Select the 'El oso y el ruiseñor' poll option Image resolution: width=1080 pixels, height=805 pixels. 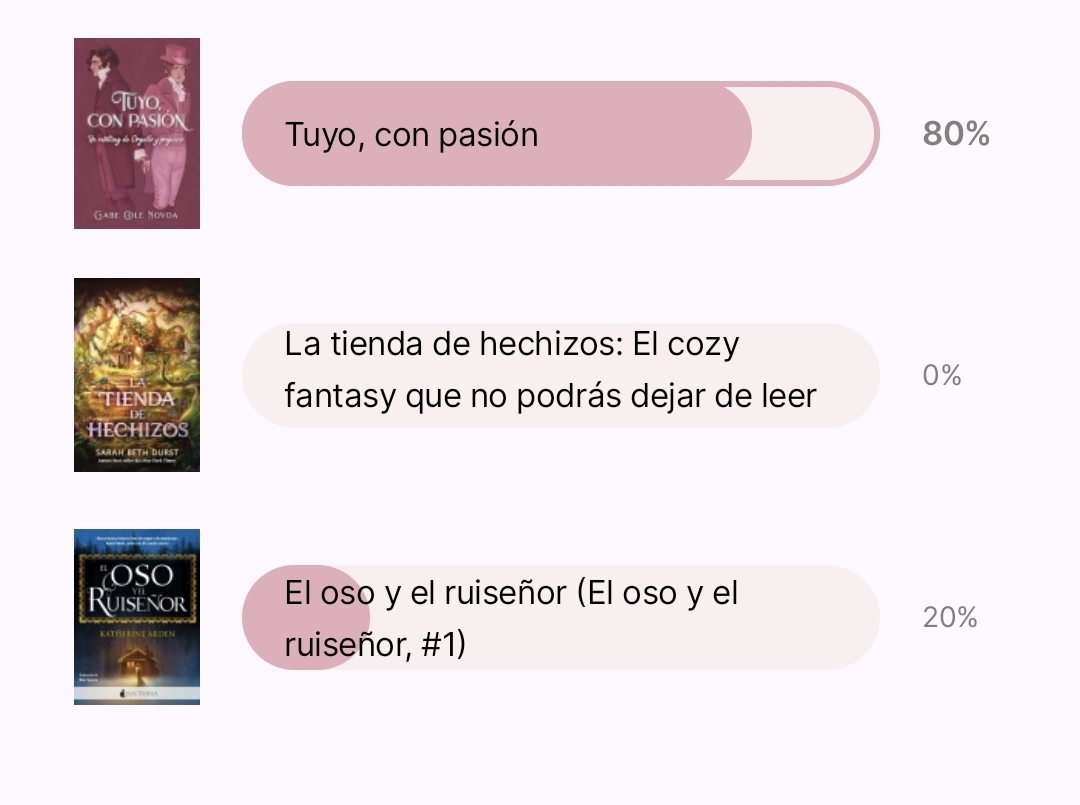pos(560,617)
